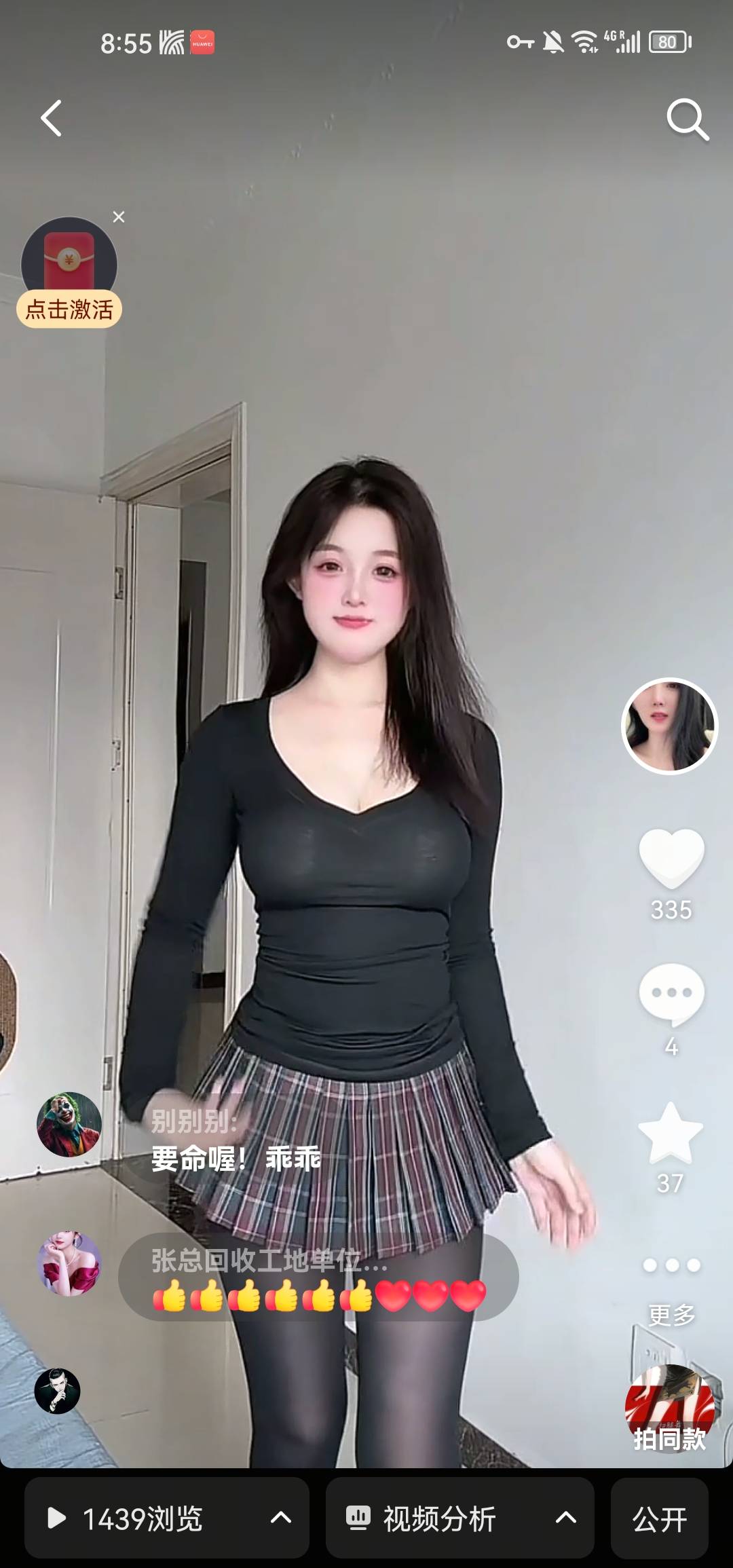This screenshot has width=733, height=1568.
Task: Expand the 1439浏览 views panel
Action: (x=166, y=1518)
